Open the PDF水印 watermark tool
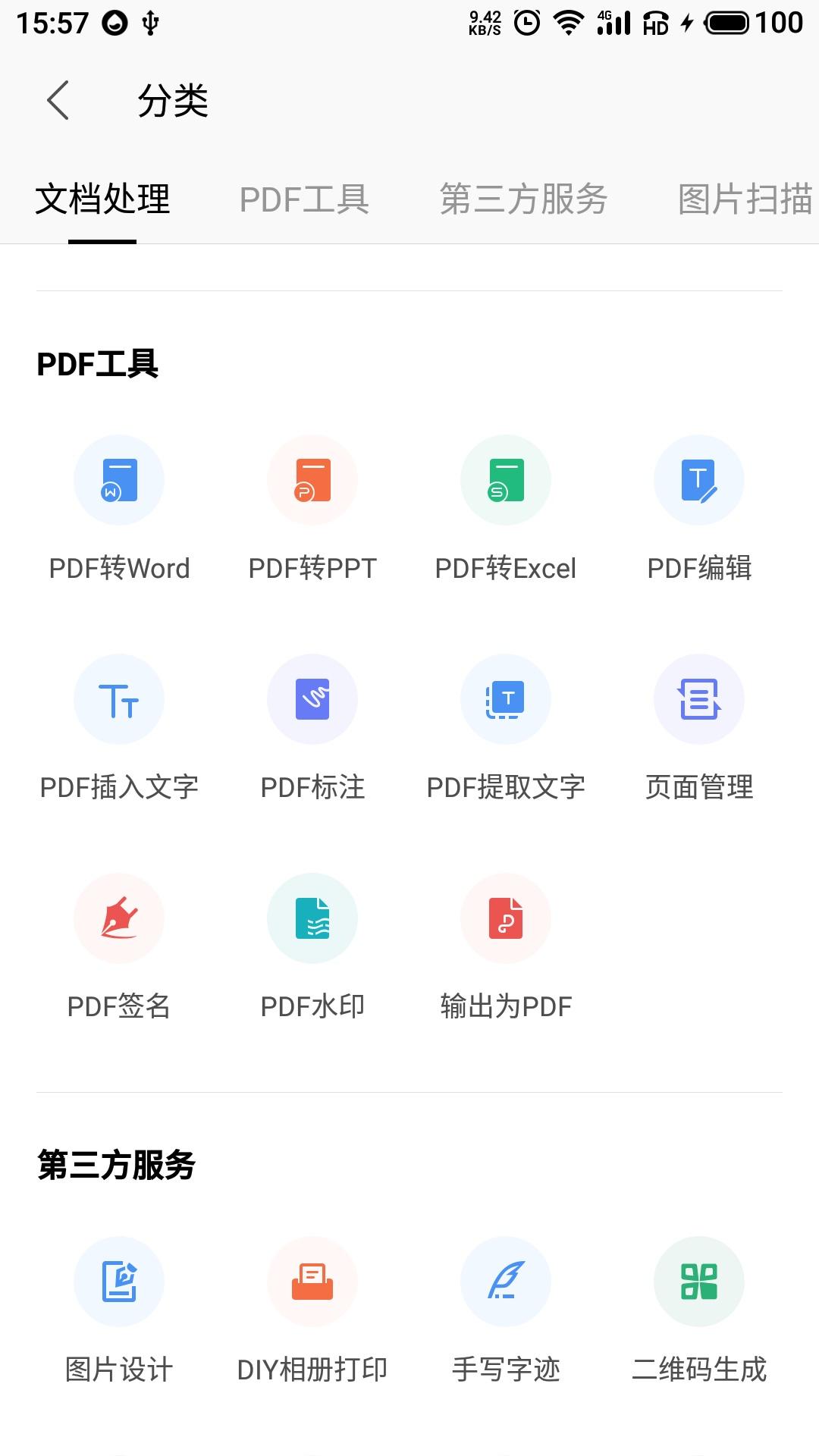This screenshot has width=819, height=1456. pos(312,946)
